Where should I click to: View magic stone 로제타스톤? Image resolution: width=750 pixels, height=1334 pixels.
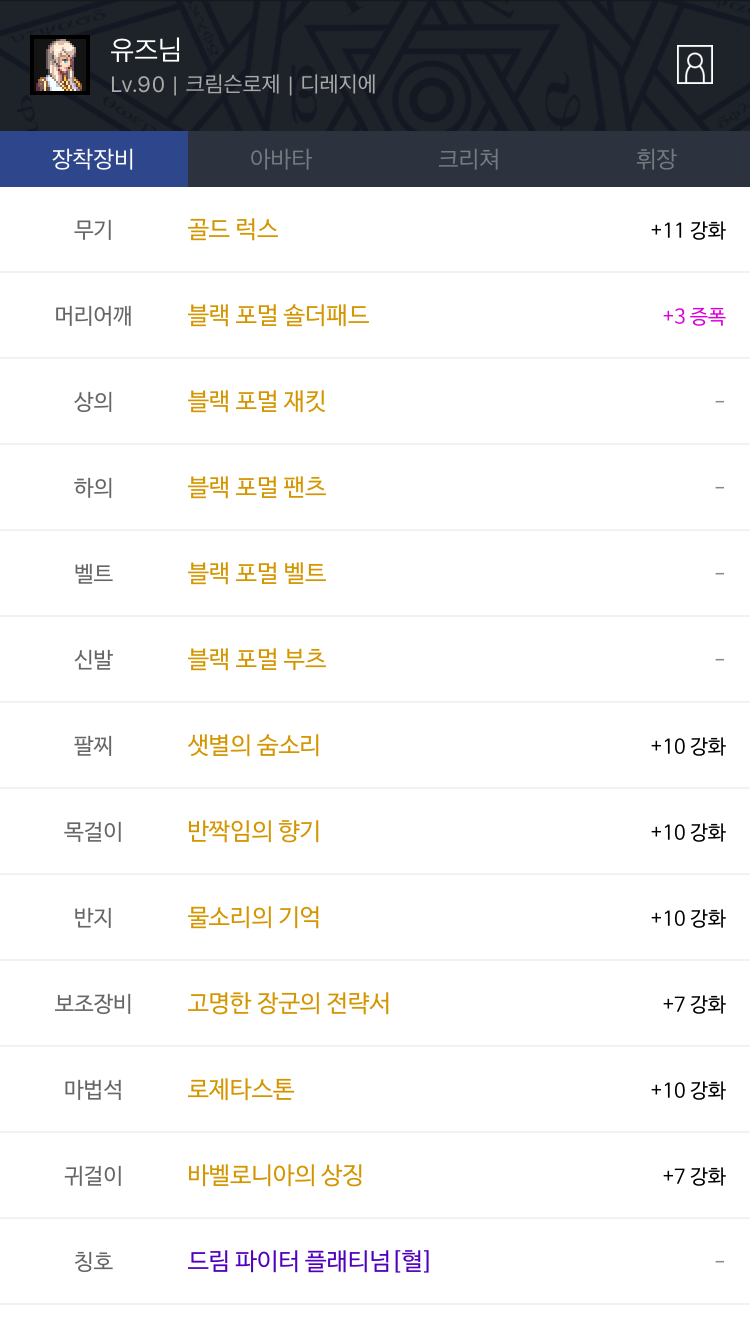pos(241,1089)
